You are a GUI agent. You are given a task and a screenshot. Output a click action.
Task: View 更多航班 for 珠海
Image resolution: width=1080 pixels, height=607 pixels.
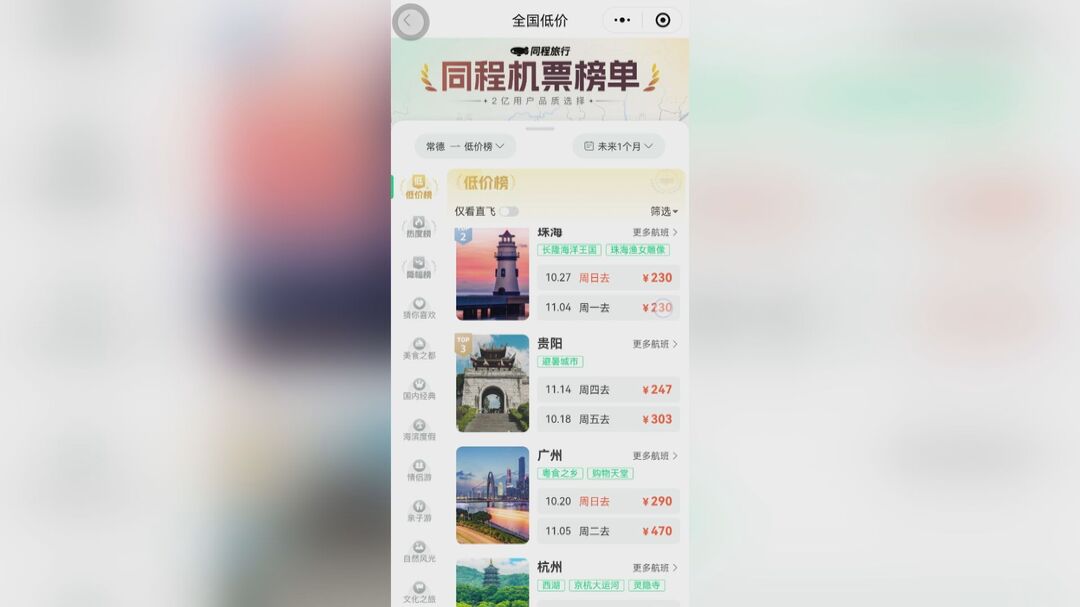655,232
